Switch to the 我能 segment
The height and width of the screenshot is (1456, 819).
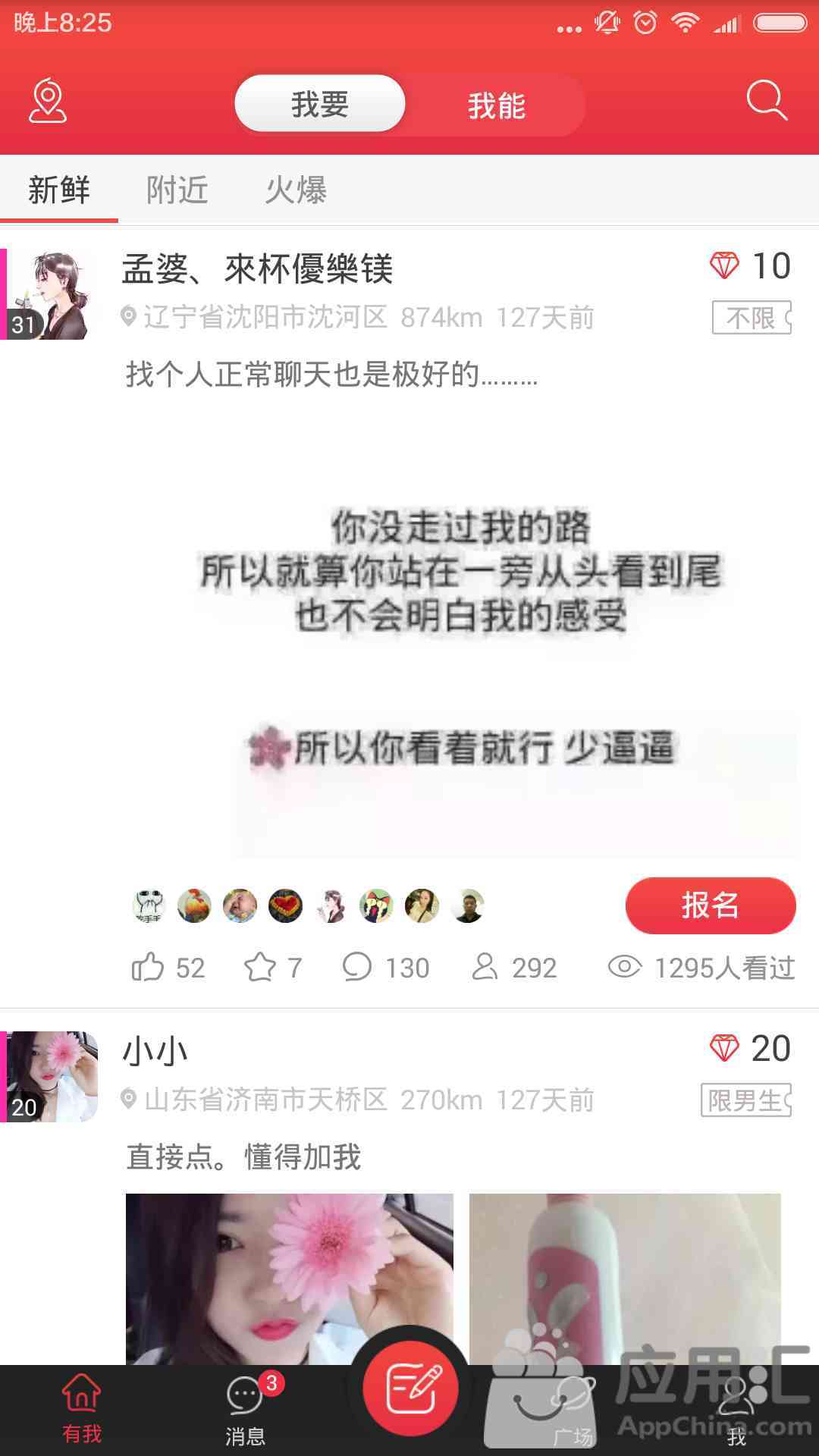point(497,105)
